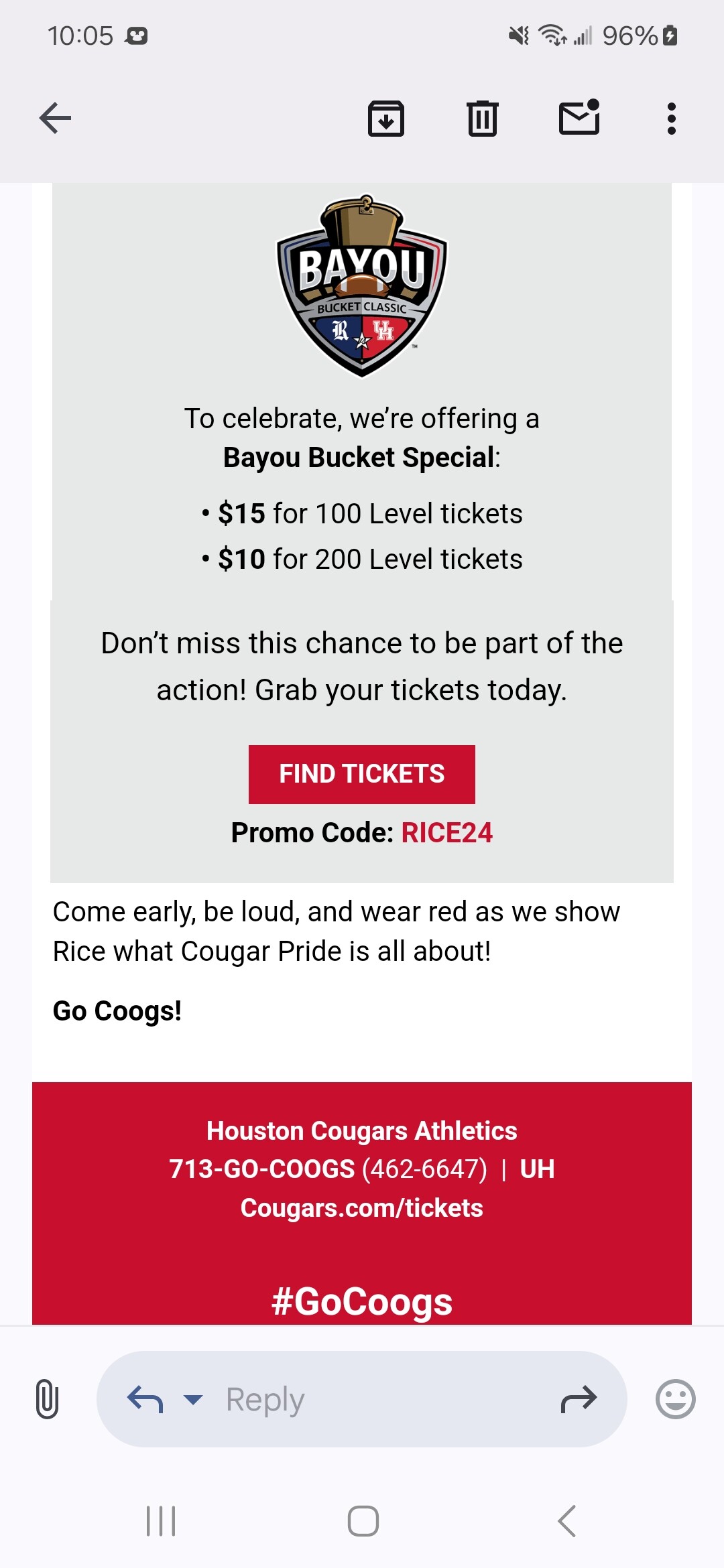Archive this email
Image resolution: width=724 pixels, height=1568 pixels.
(x=386, y=119)
